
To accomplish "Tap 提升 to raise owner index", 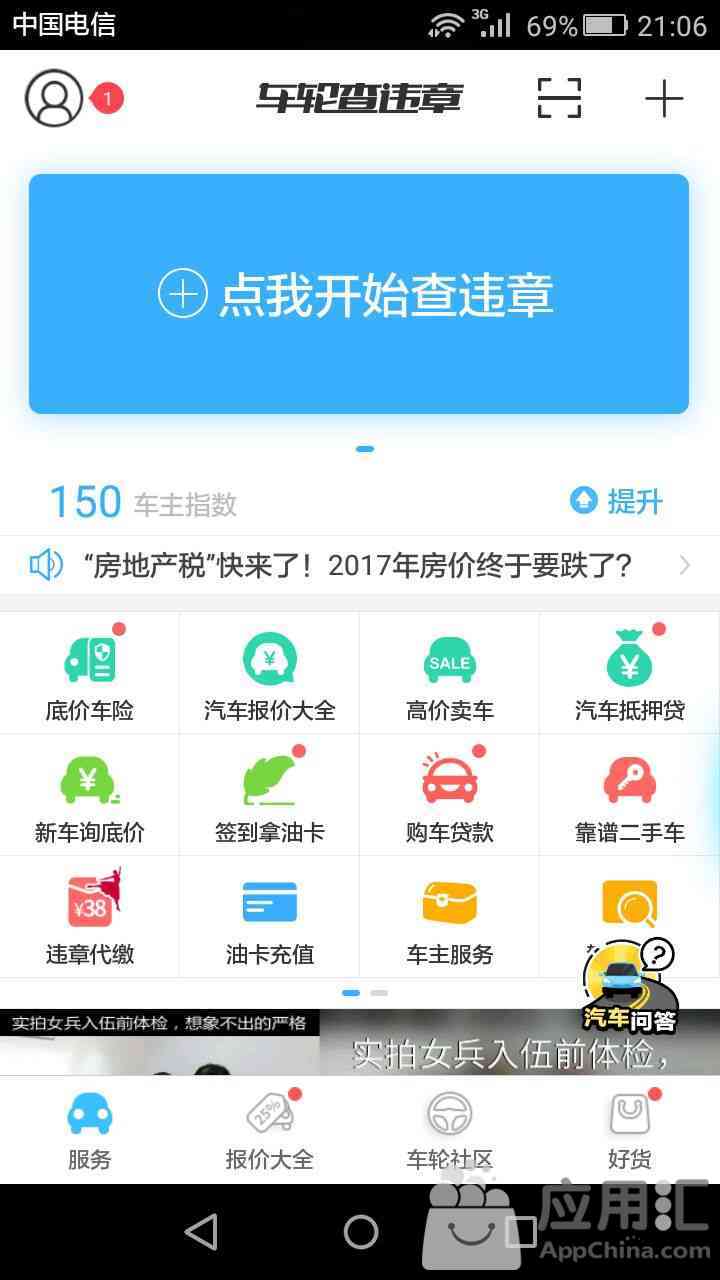I will pyautogui.click(x=616, y=501).
